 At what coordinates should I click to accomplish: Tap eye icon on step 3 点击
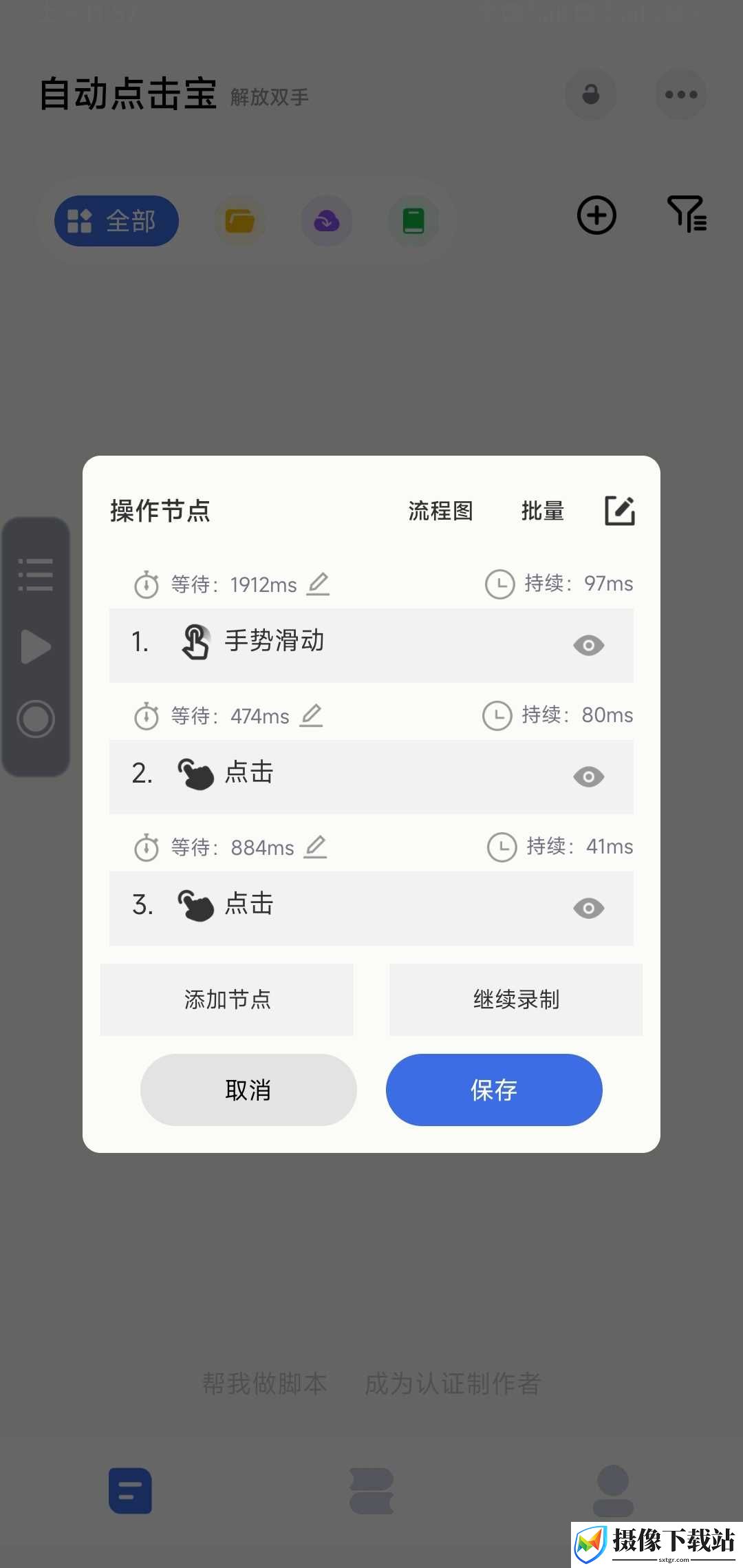click(588, 908)
